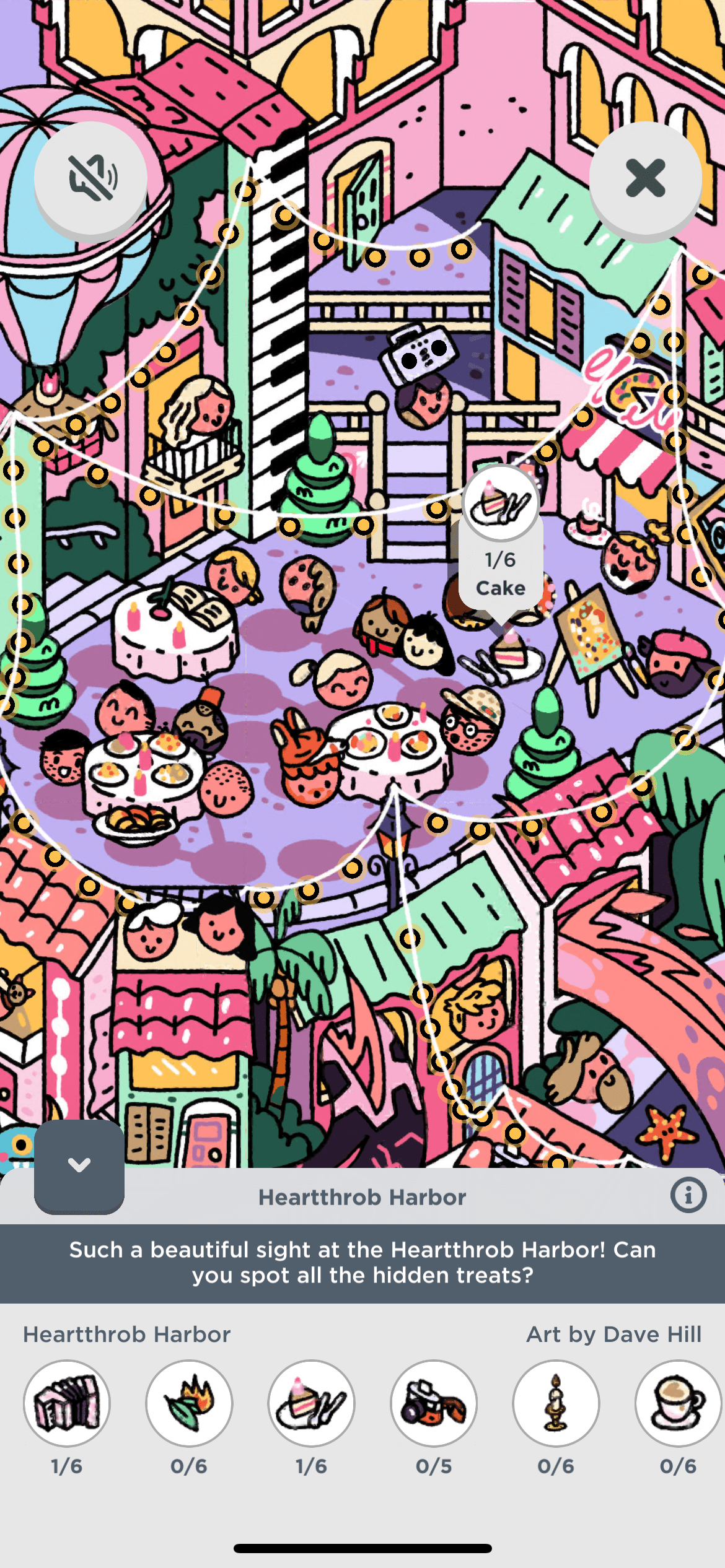This screenshot has width=725, height=1568.
Task: Select the coffee cup item tracker
Action: (677, 1403)
